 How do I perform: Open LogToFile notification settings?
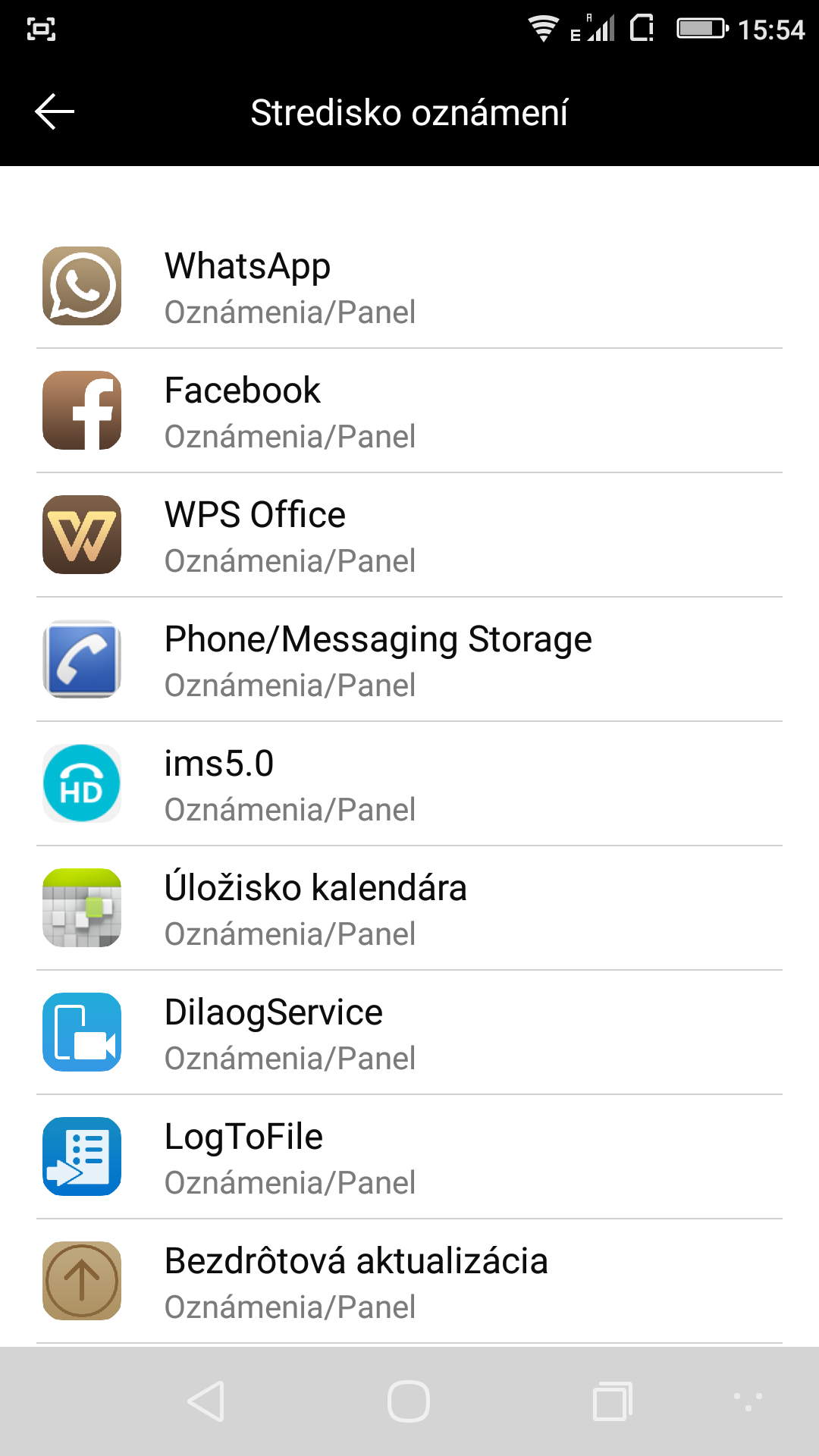[409, 1157]
